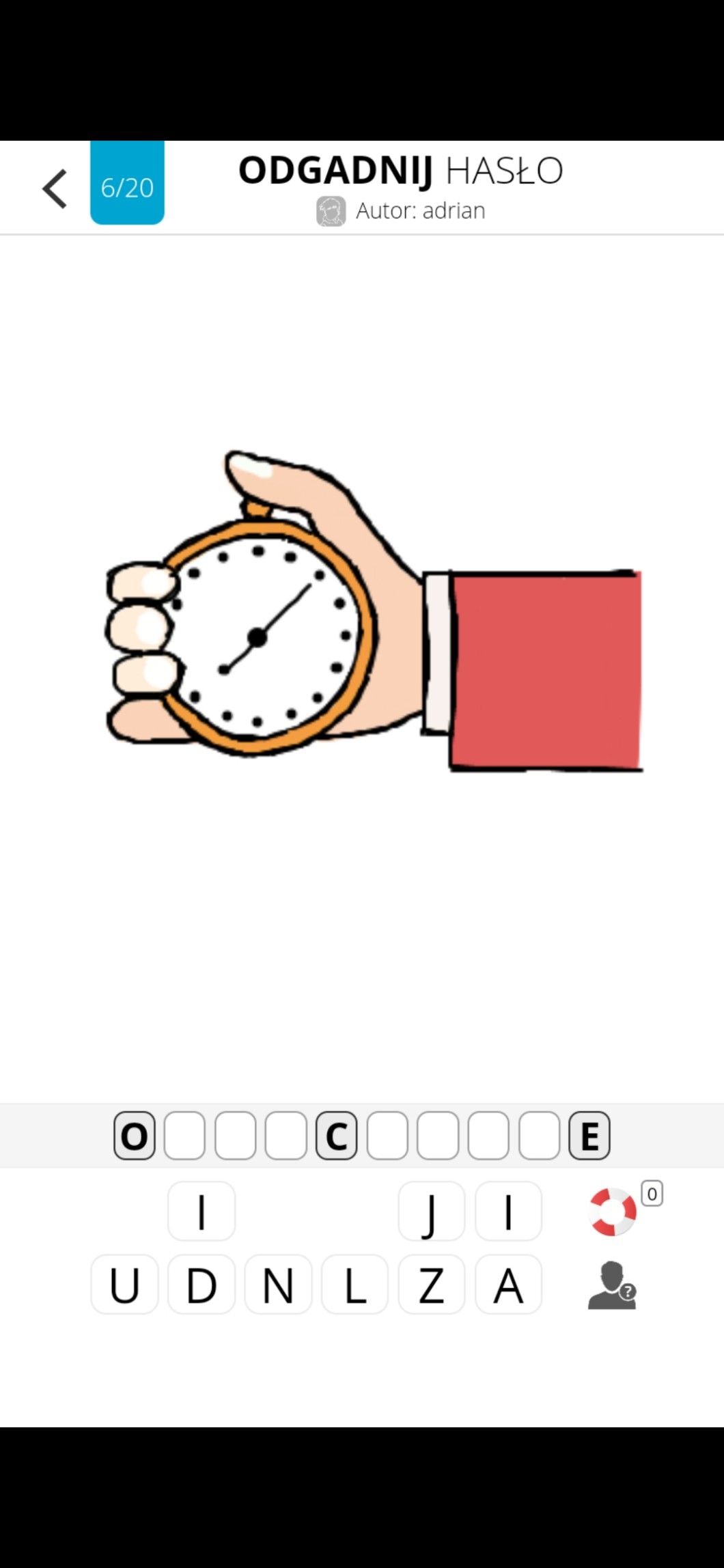This screenshot has width=724, height=1568.
Task: Remove the letter E from the answer
Action: (589, 1136)
